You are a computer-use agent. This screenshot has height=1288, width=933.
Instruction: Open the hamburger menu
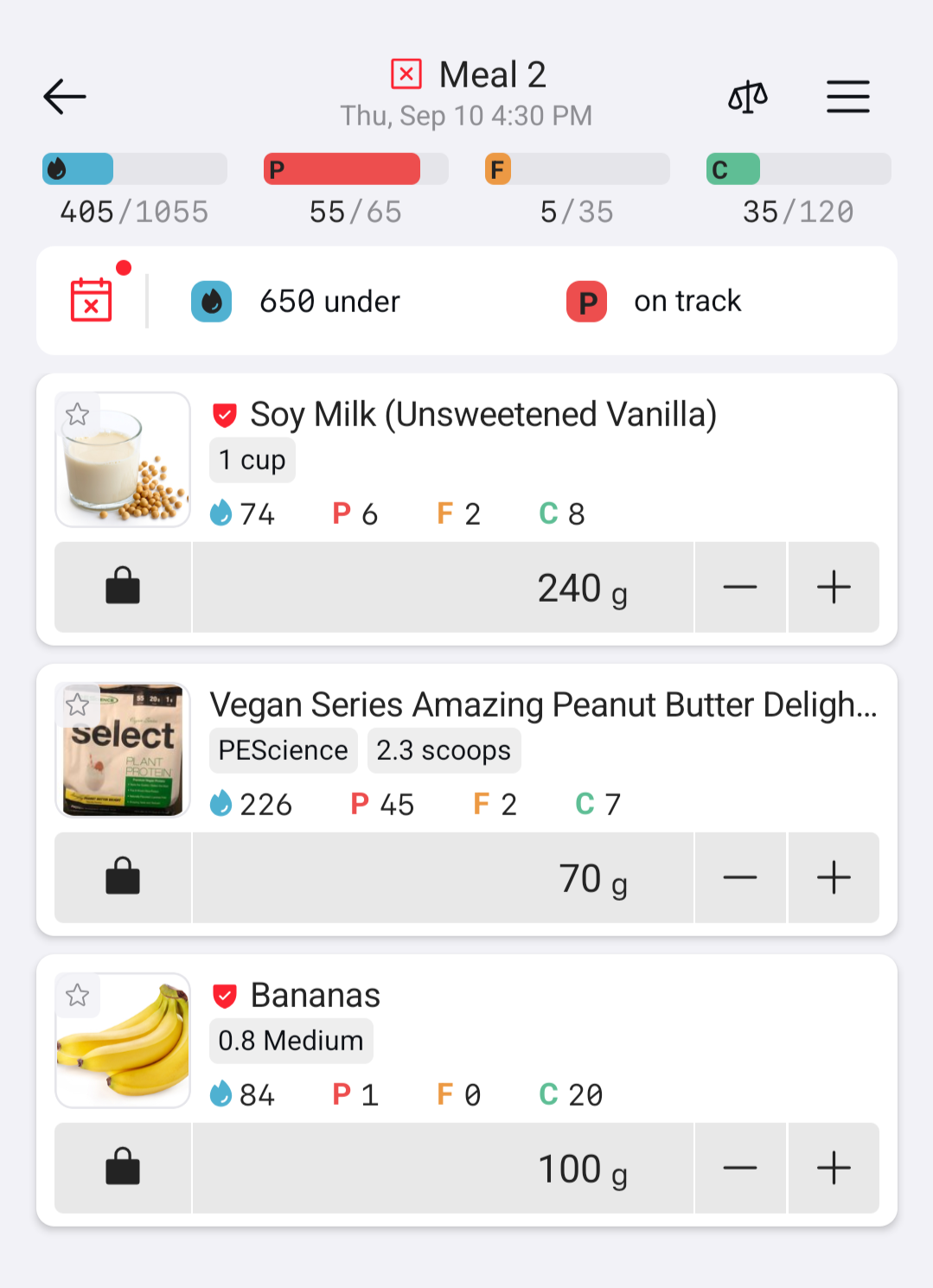(x=847, y=96)
